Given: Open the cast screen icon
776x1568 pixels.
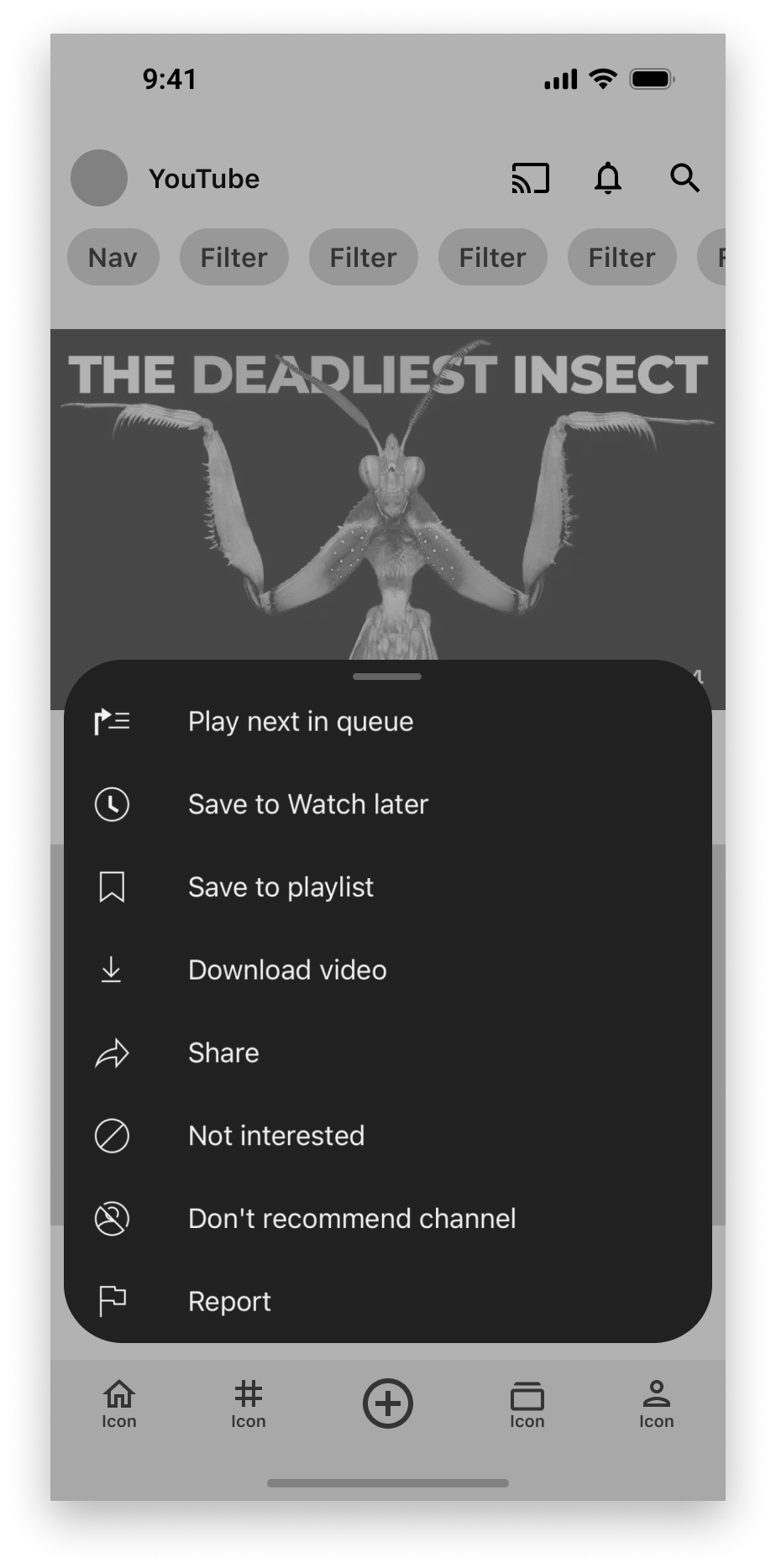Looking at the screenshot, I should click(531, 178).
